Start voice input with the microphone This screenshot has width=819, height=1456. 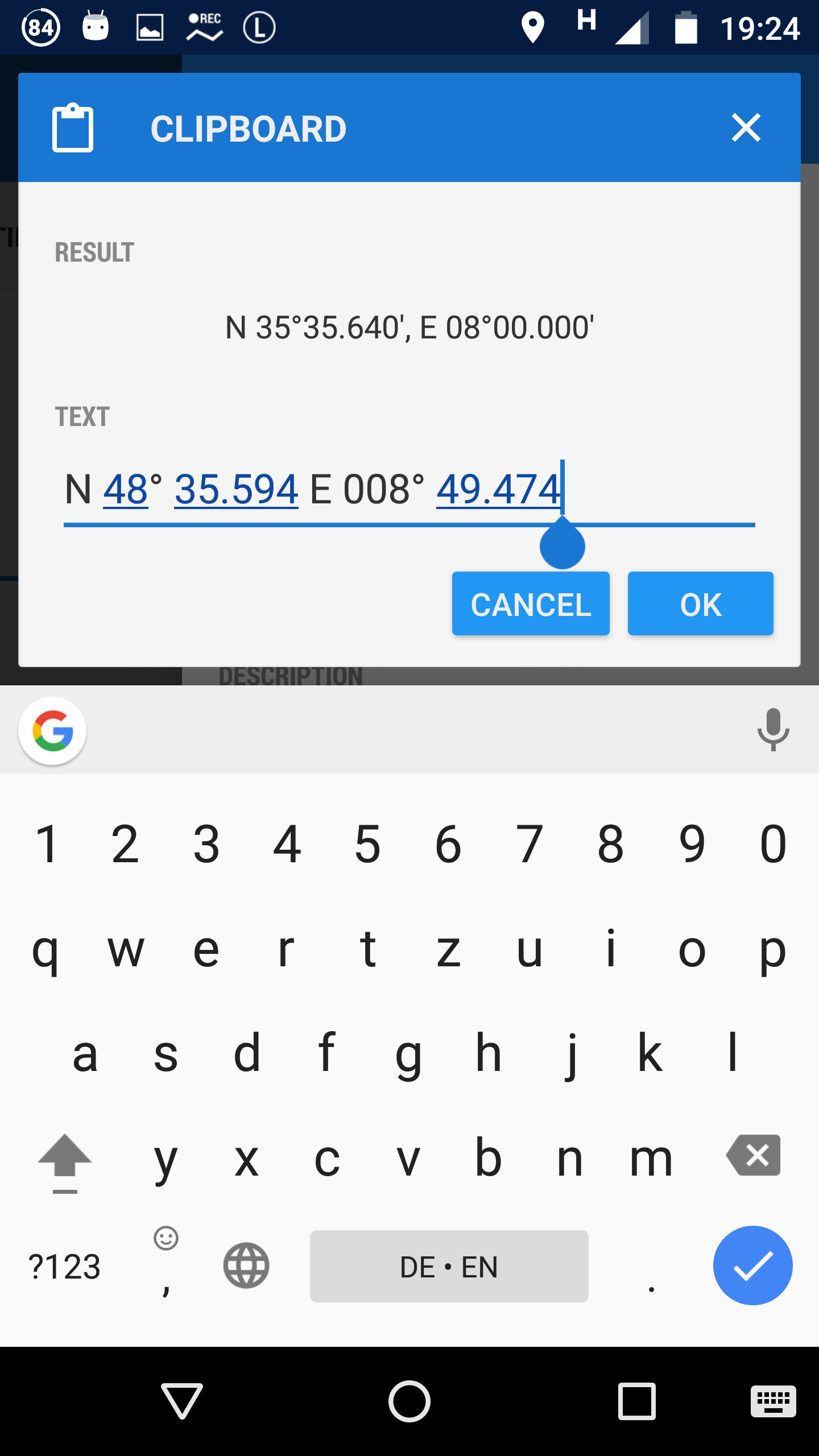[773, 730]
